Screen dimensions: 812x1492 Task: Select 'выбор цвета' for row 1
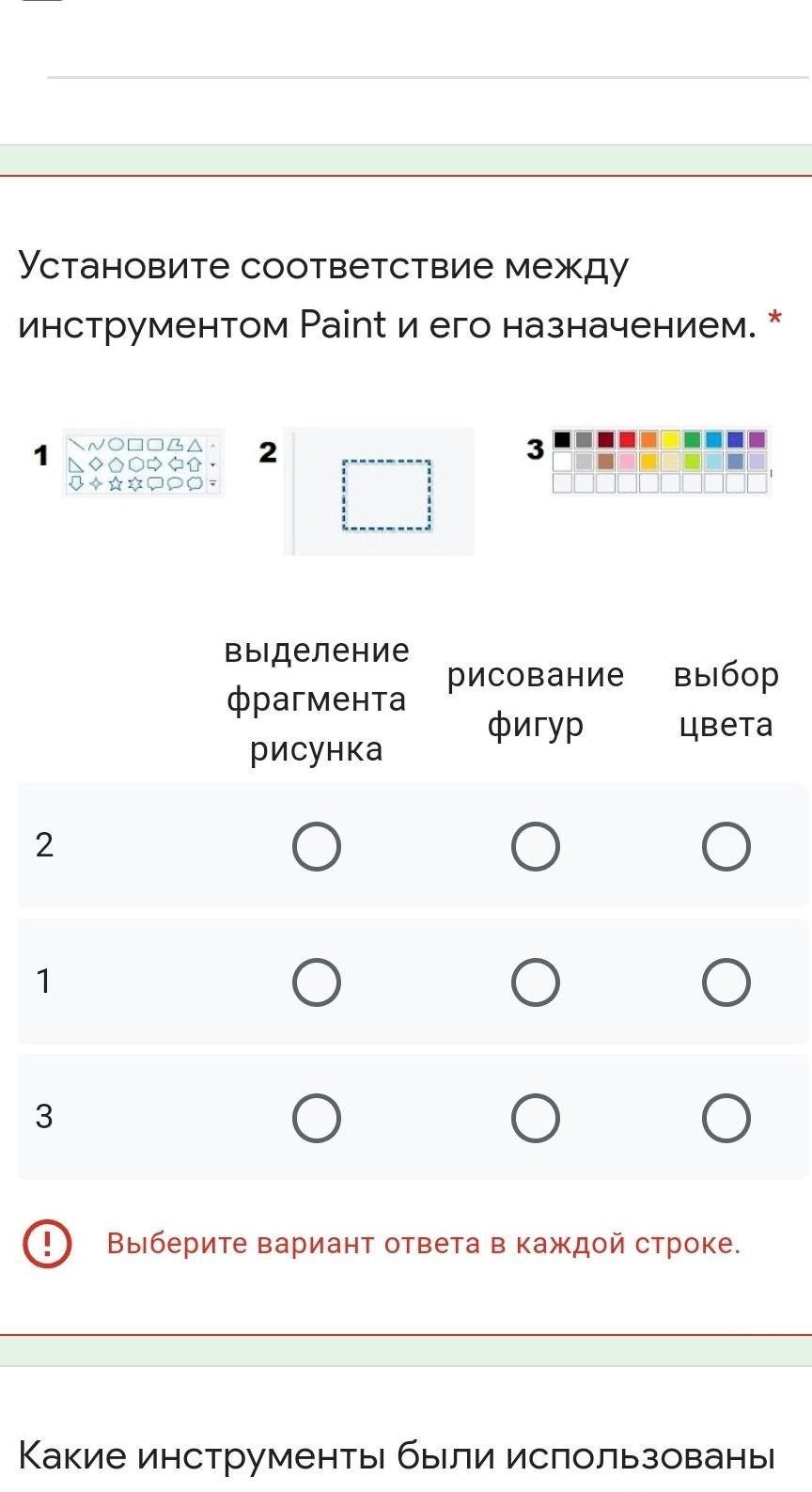tap(726, 982)
